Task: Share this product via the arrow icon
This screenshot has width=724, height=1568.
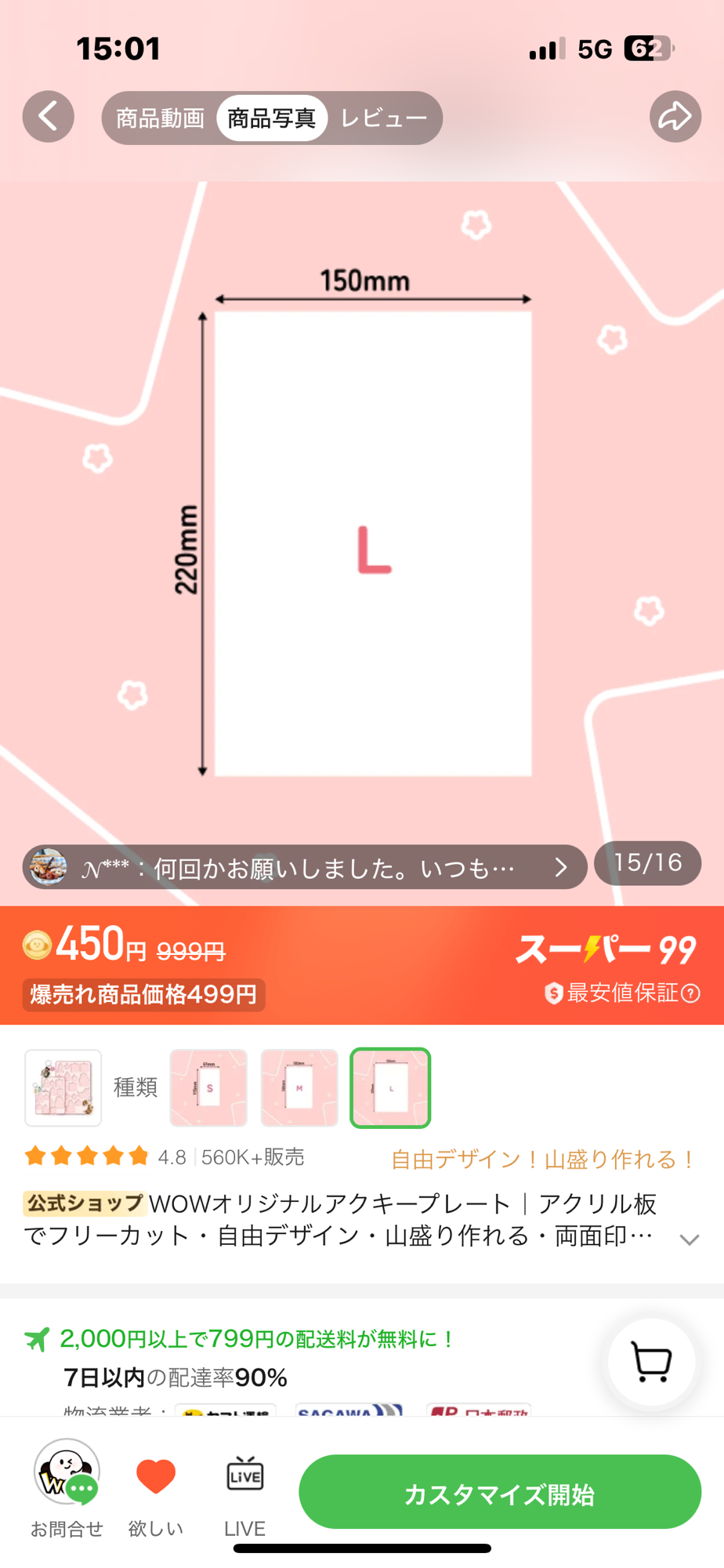Action: point(675,117)
